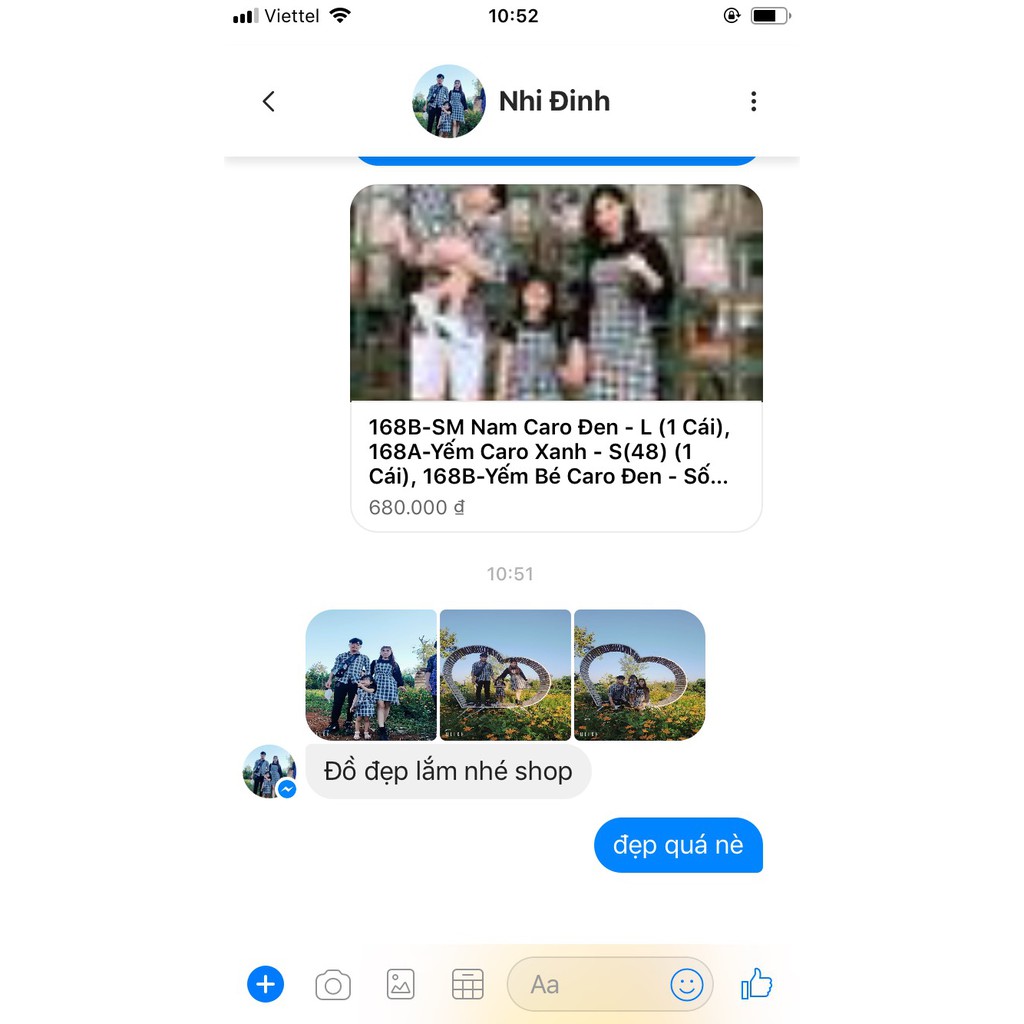Image resolution: width=1024 pixels, height=1024 pixels.
Task: View the third photo with heart arch
Action: [639, 675]
